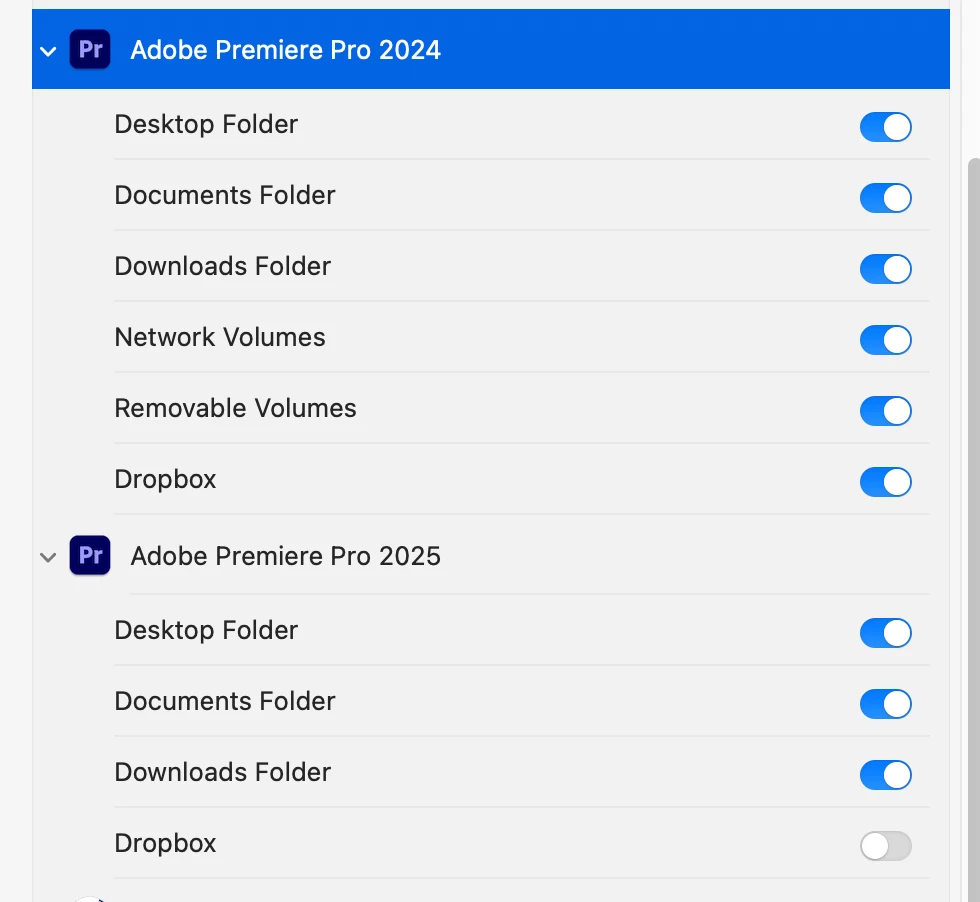
Task: Turn off Desktop Folder for Premiere Pro 2024
Action: (x=885, y=127)
